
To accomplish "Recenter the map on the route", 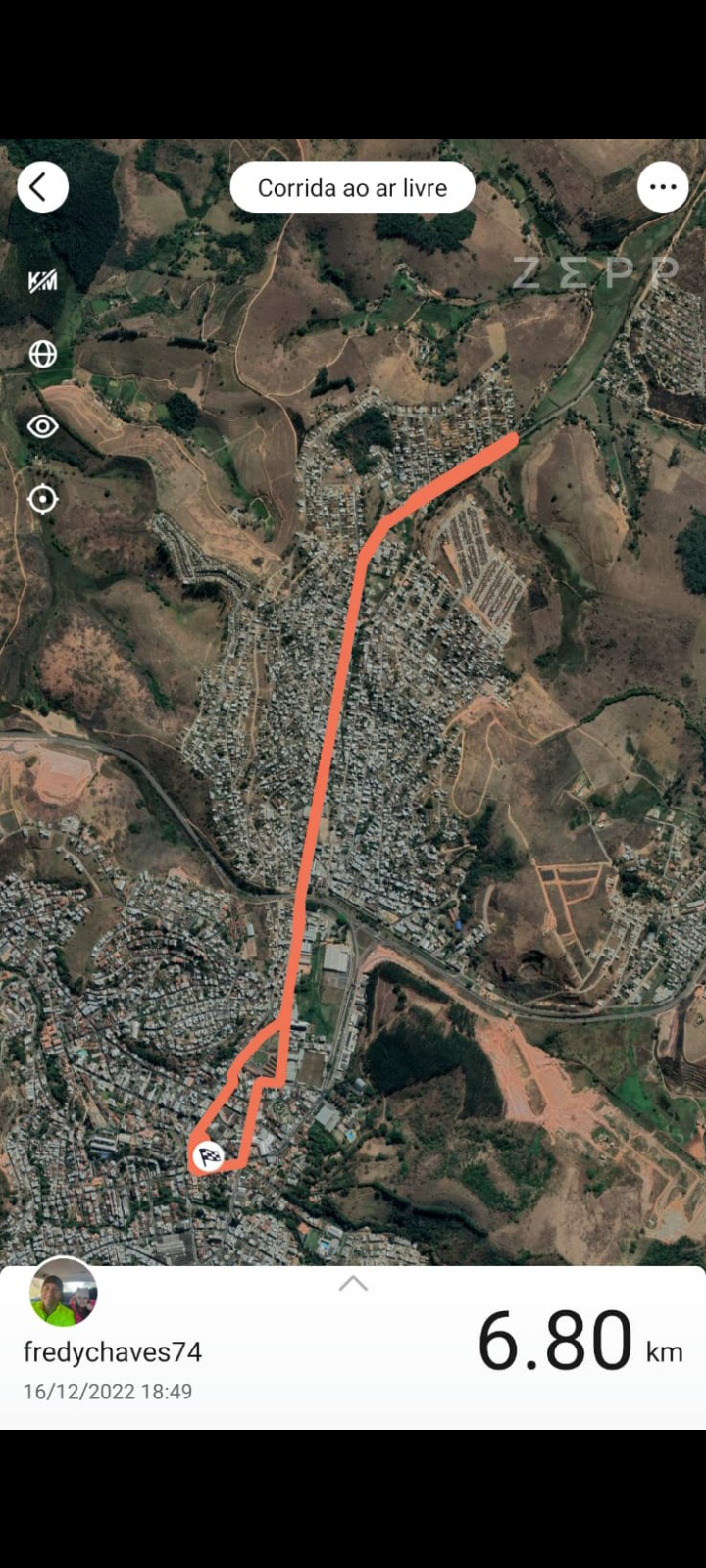I will pyautogui.click(x=42, y=499).
